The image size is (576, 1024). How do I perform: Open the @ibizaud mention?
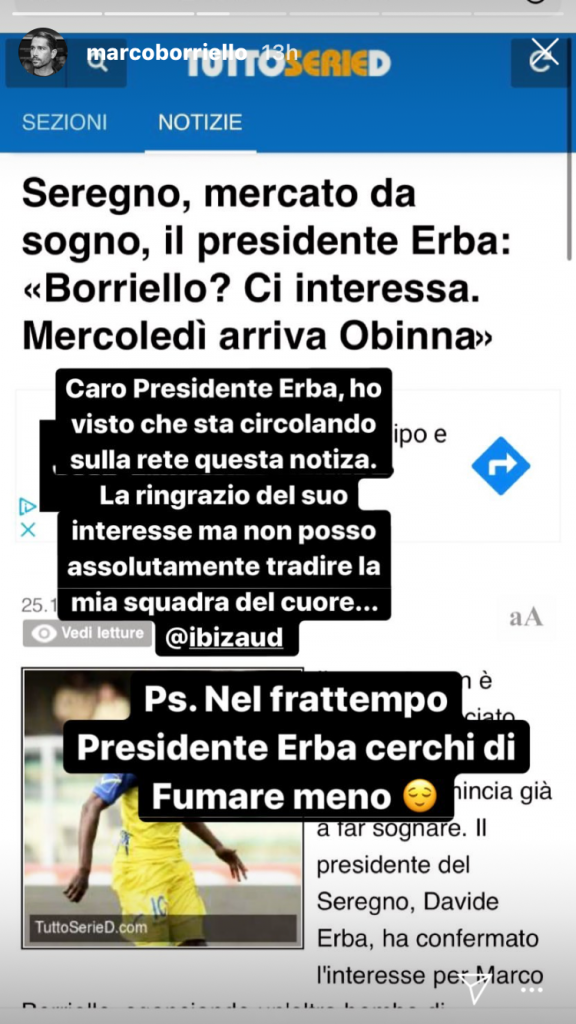click(x=225, y=639)
